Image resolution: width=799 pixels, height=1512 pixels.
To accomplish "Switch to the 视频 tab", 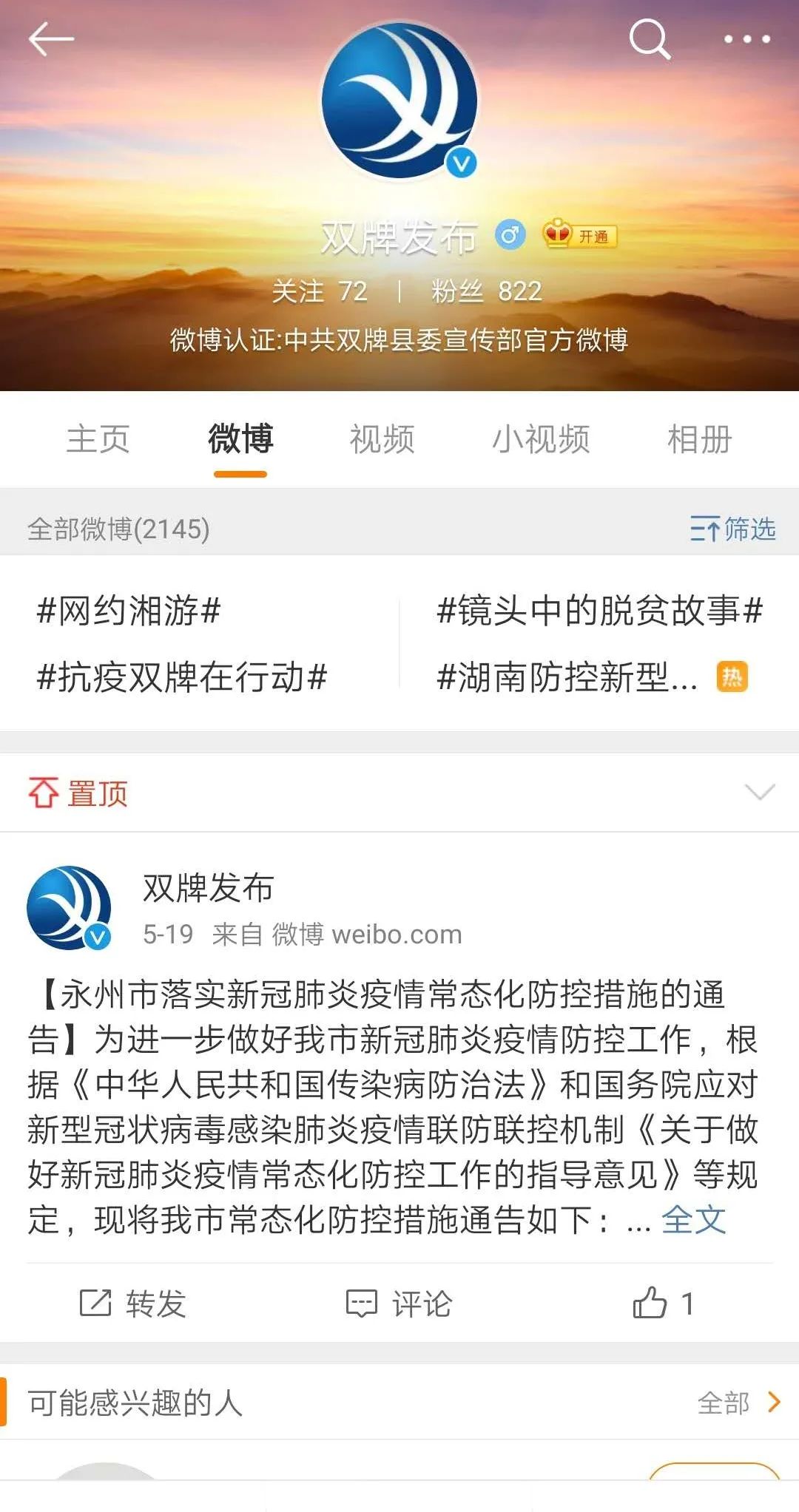I will click(x=382, y=439).
